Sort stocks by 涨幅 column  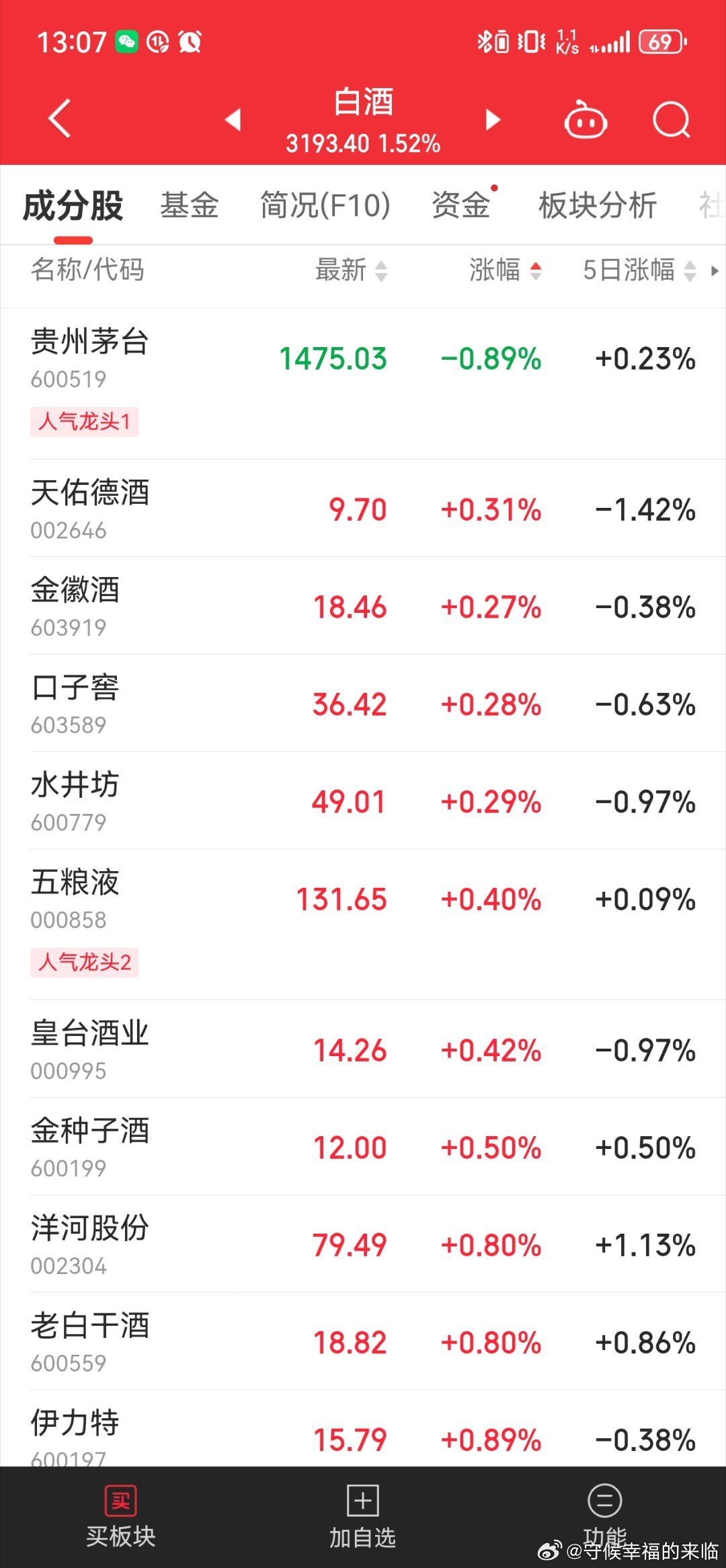coord(505,270)
